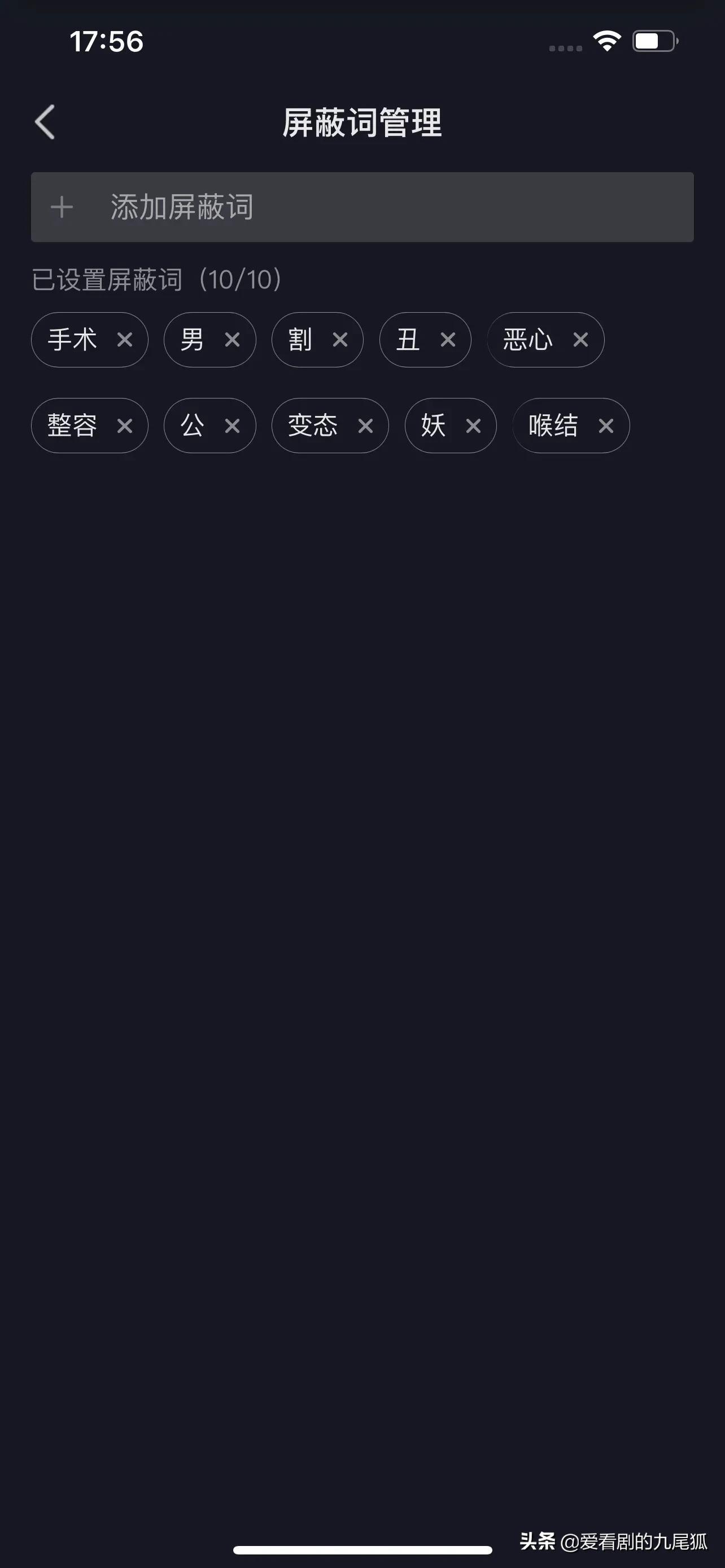725x1568 pixels.
Task: Tap the 添加屏蔽词 input field
Action: pyautogui.click(x=362, y=207)
